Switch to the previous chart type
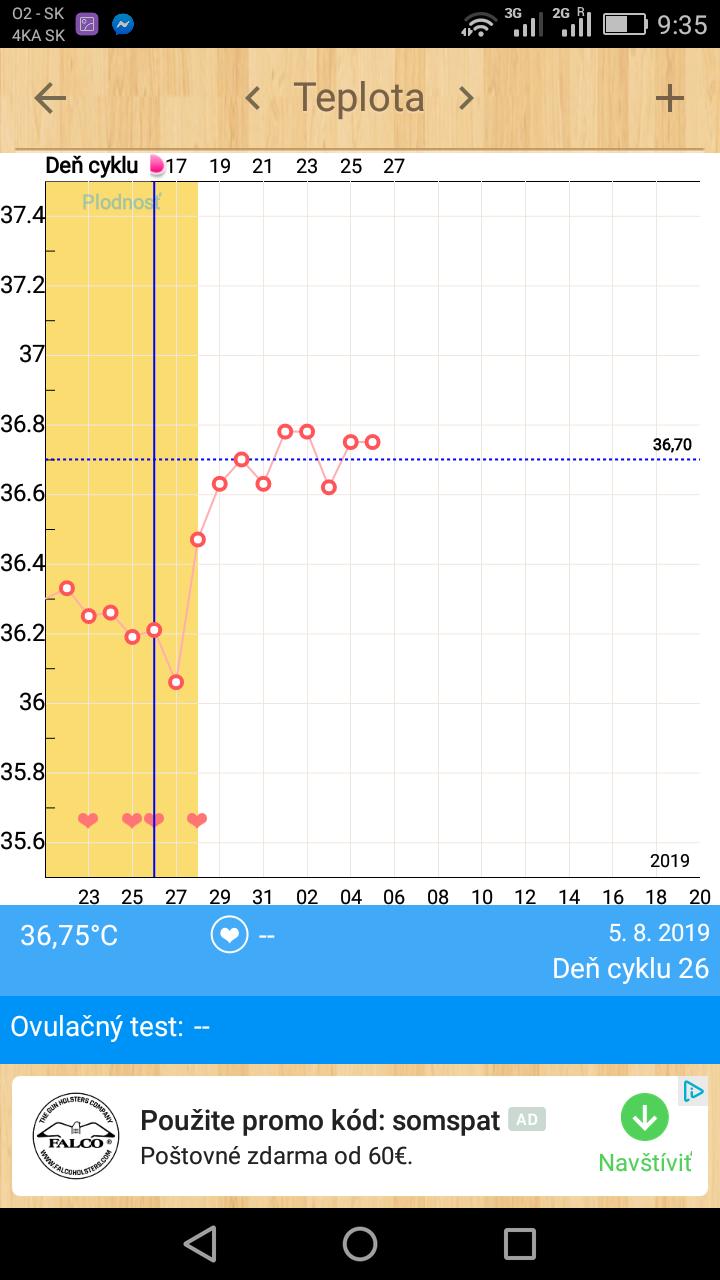This screenshot has width=720, height=1280. pyautogui.click(x=253, y=98)
